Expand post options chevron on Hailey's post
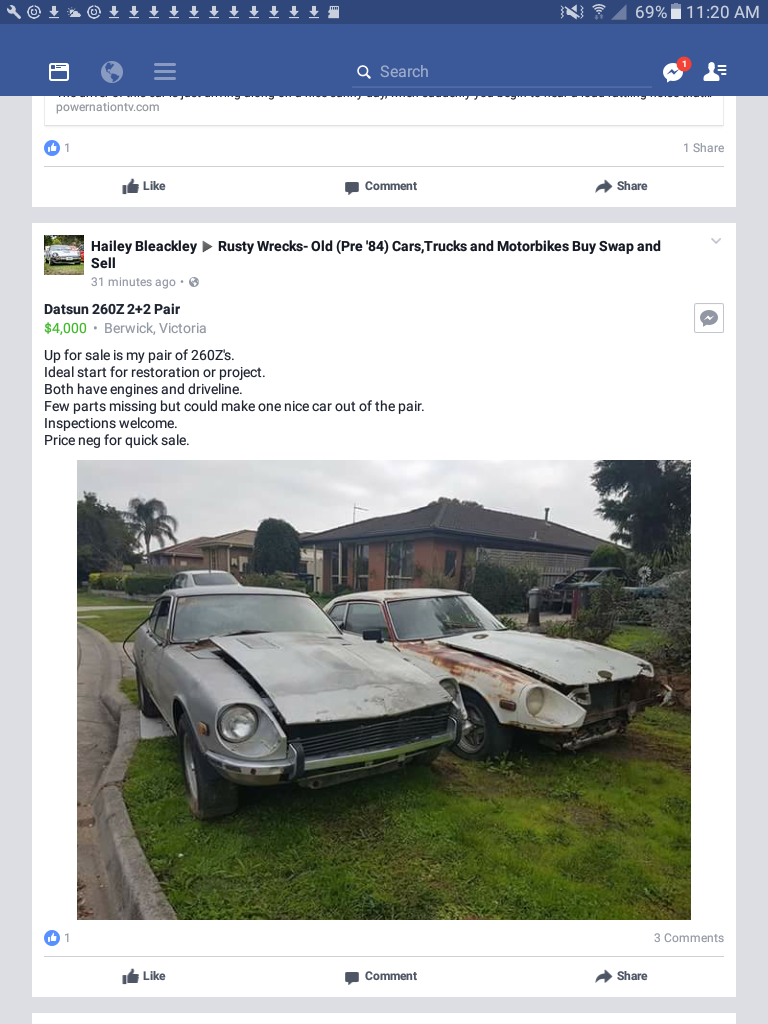Screen dimensions: 768x1024 click(716, 241)
